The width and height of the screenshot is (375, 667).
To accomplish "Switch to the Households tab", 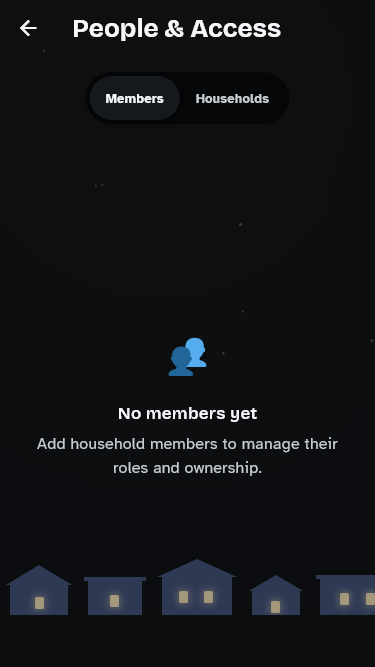I will pyautogui.click(x=232, y=98).
